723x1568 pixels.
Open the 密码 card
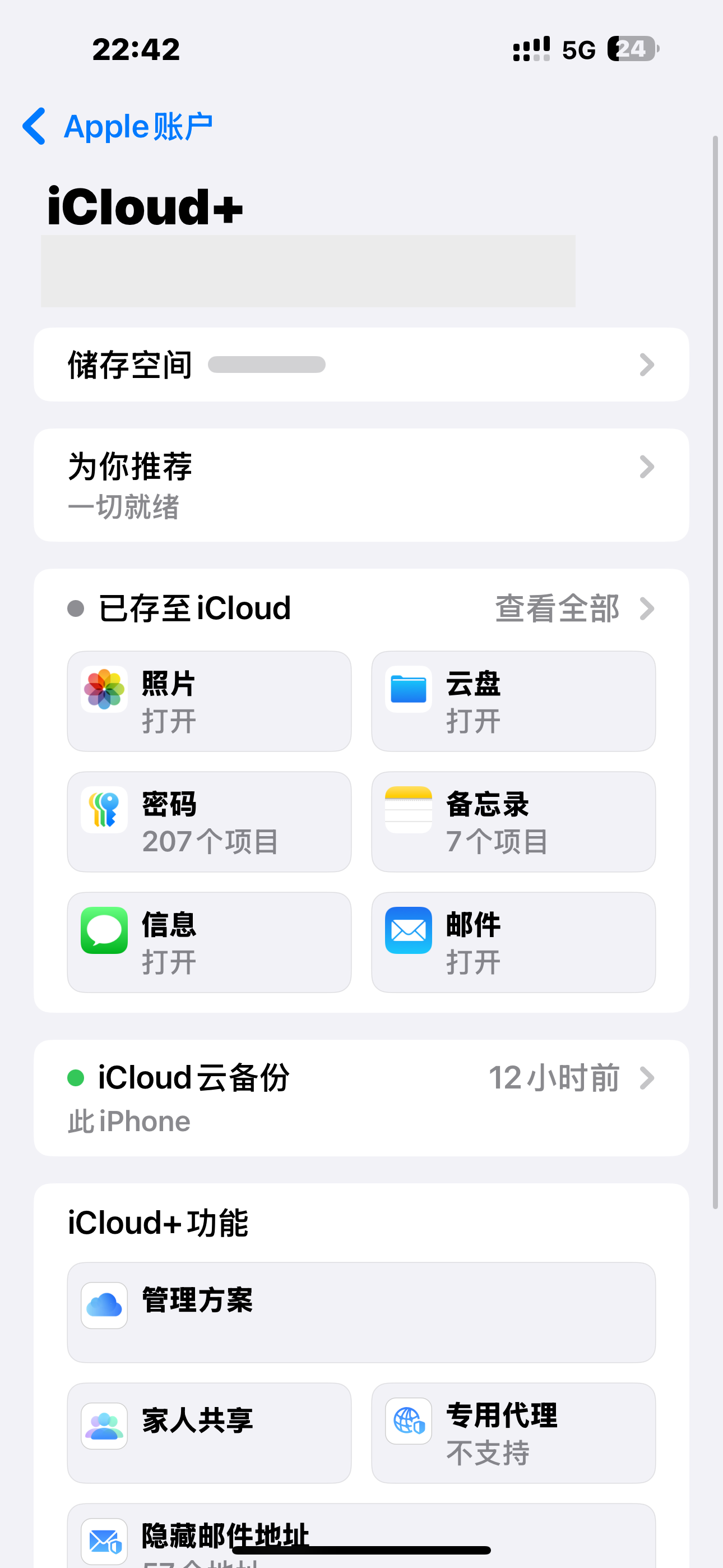click(208, 822)
